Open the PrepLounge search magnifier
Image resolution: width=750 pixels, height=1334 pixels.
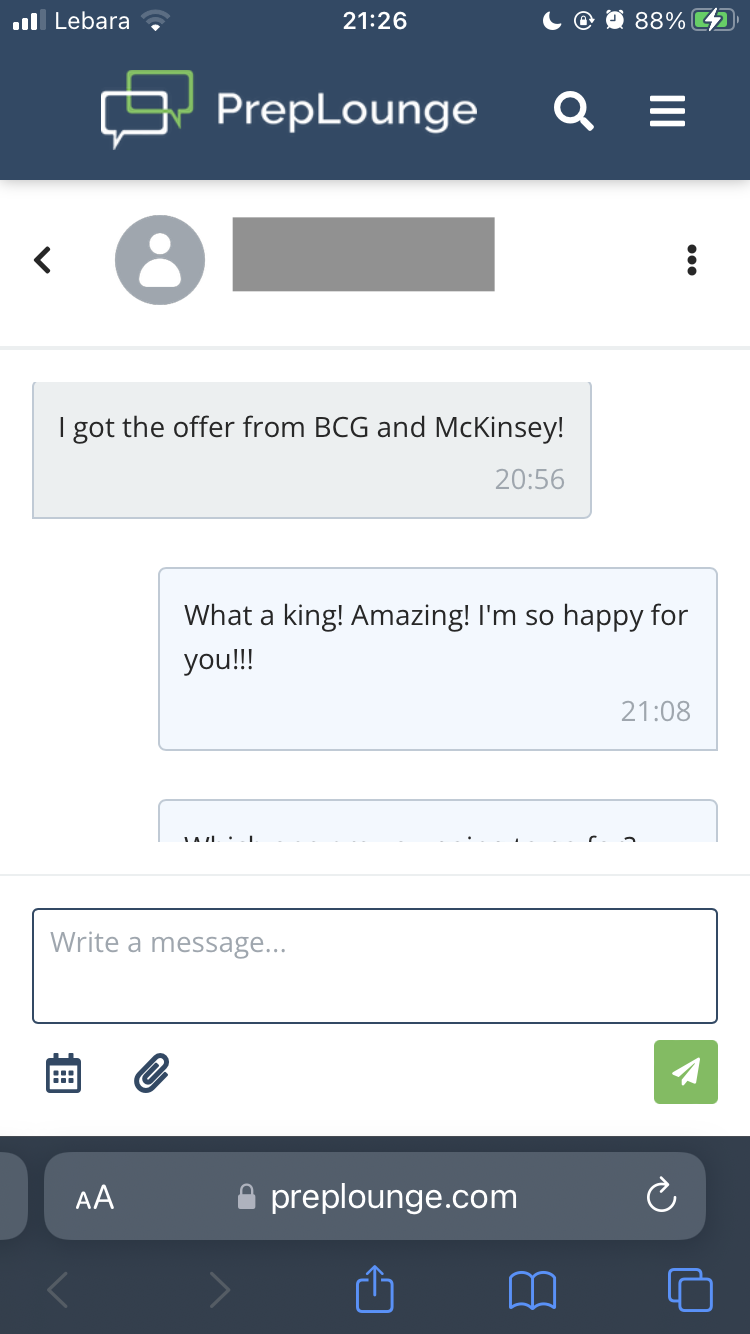[575, 111]
